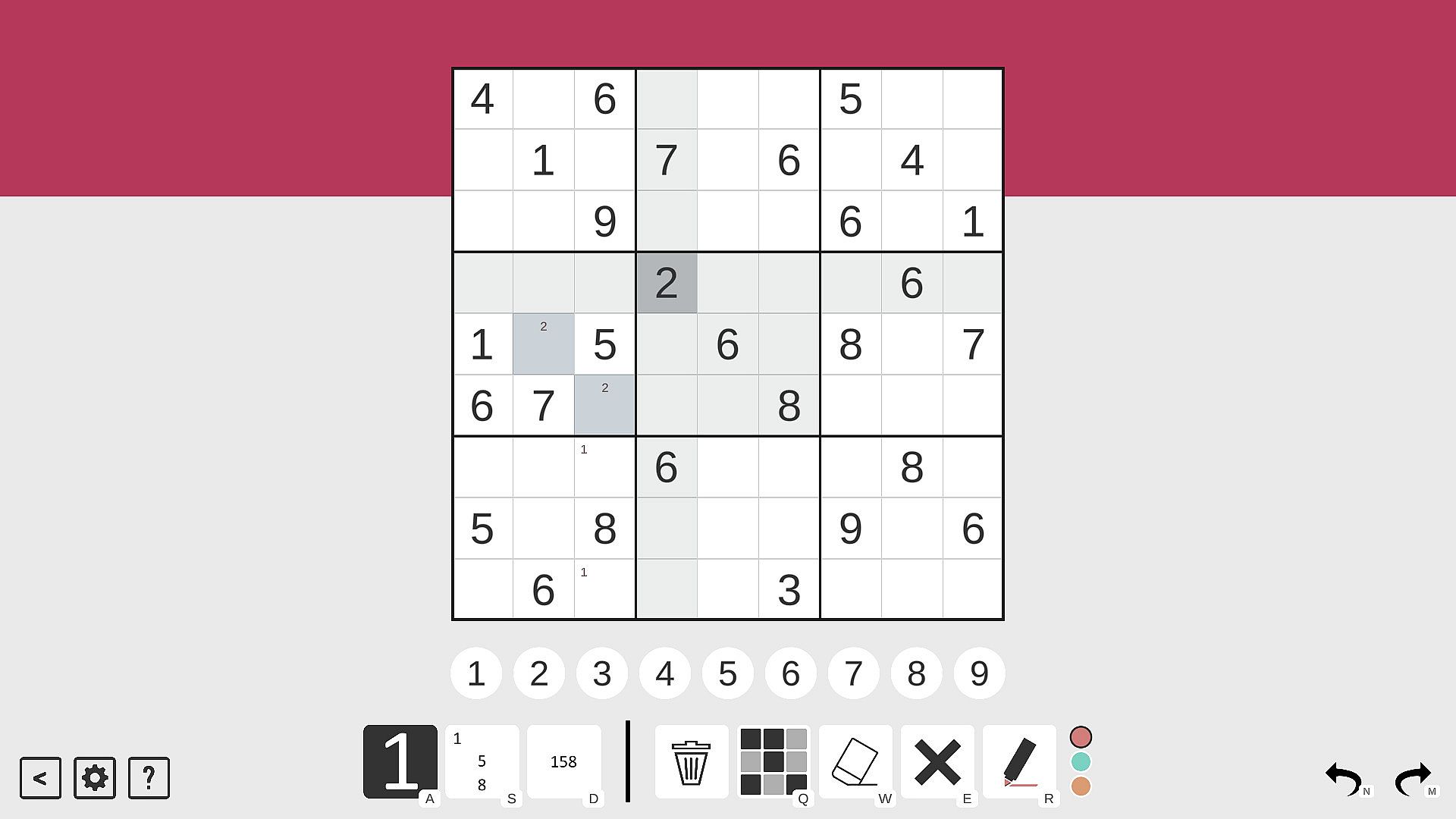Open the settings gear
The width and height of the screenshot is (1456, 819).
pos(95,778)
